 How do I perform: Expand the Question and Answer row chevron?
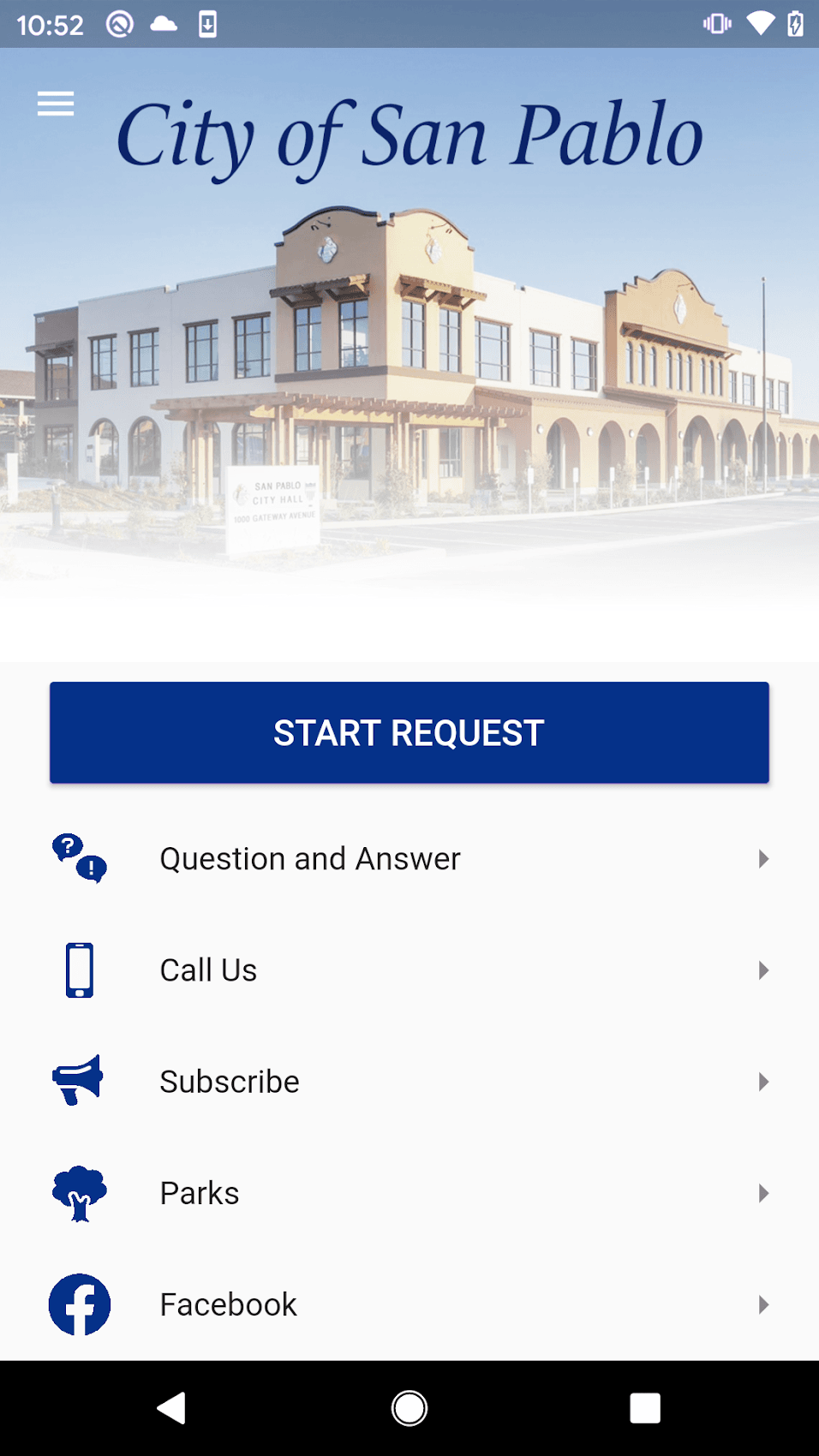tap(763, 858)
